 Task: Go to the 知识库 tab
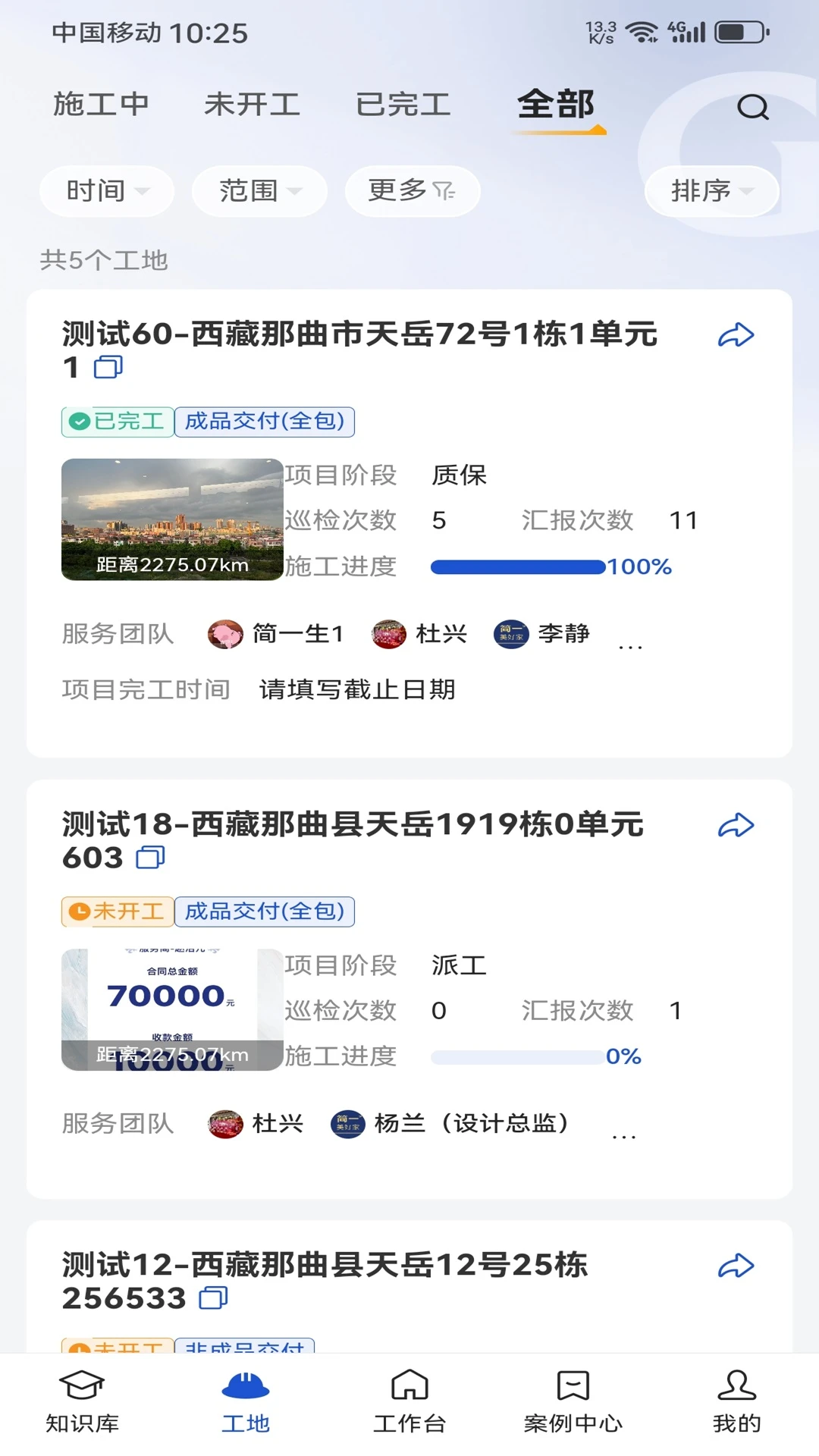click(x=82, y=1401)
